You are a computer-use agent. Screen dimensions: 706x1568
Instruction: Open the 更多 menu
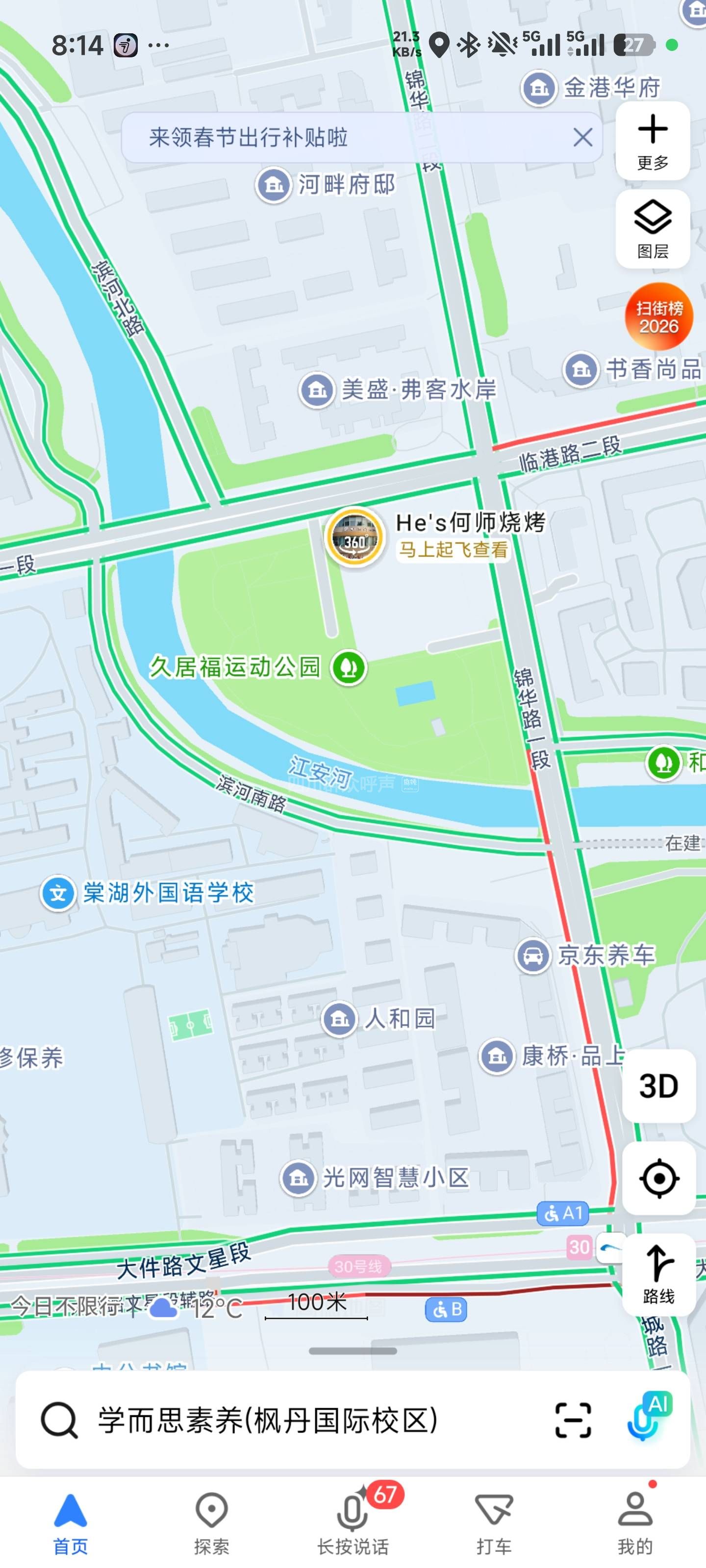point(653,141)
